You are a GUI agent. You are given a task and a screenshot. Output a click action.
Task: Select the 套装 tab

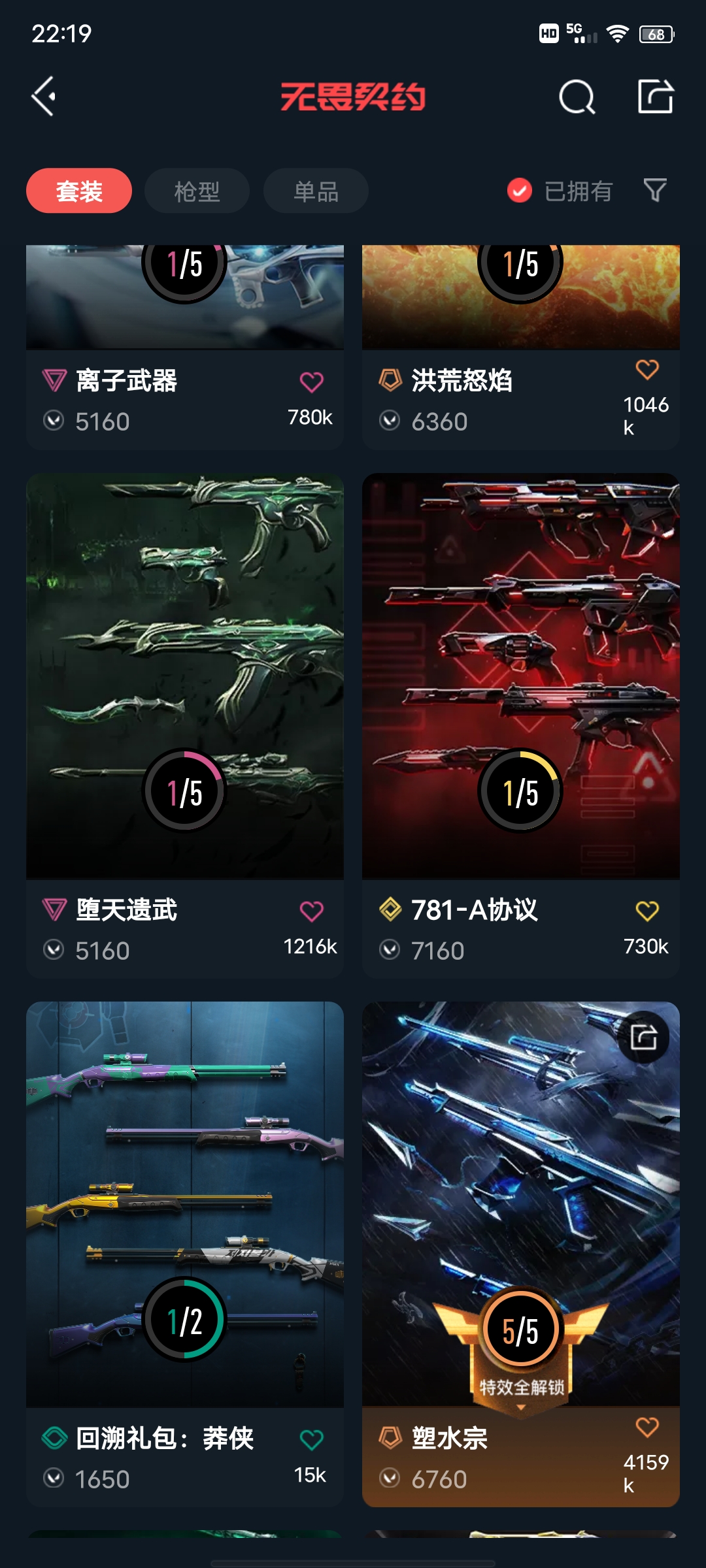79,191
